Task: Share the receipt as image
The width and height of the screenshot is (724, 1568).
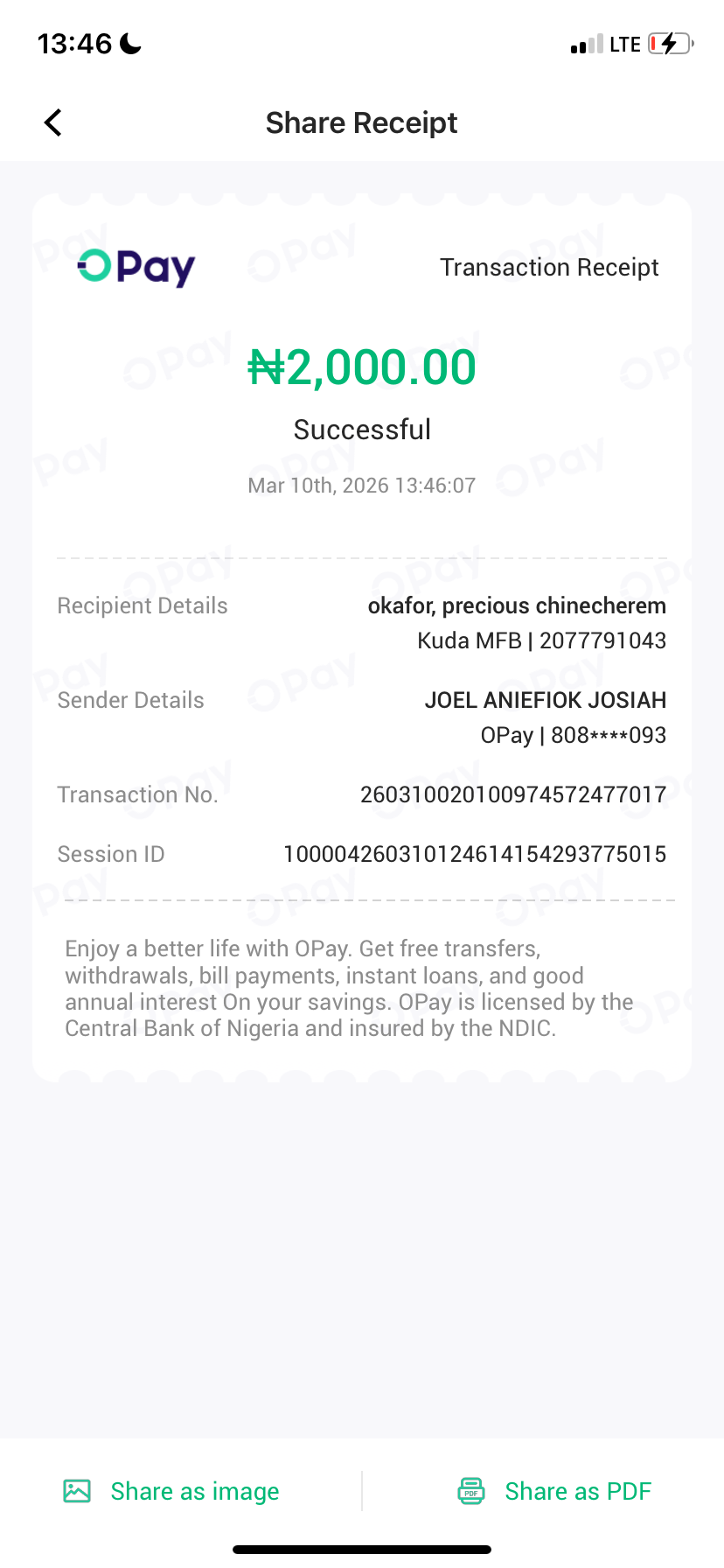Action: click(172, 1491)
